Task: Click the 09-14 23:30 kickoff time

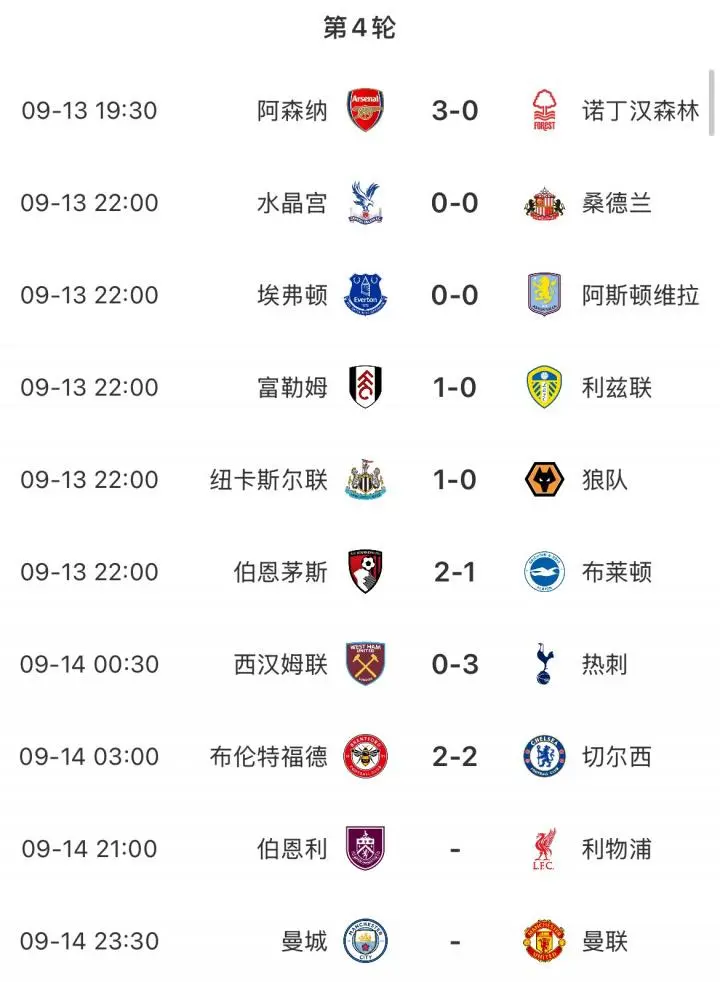Action: (x=89, y=941)
